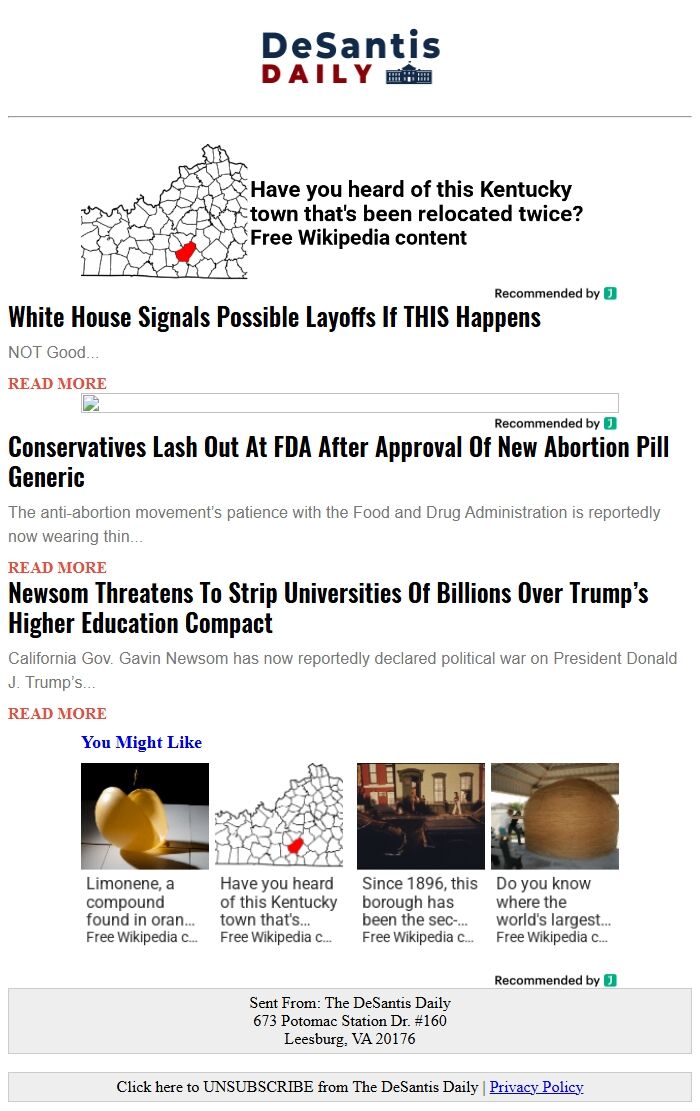Tap READ MORE under FDA abortion pill story
This screenshot has width=700, height=1111.
coord(57,568)
